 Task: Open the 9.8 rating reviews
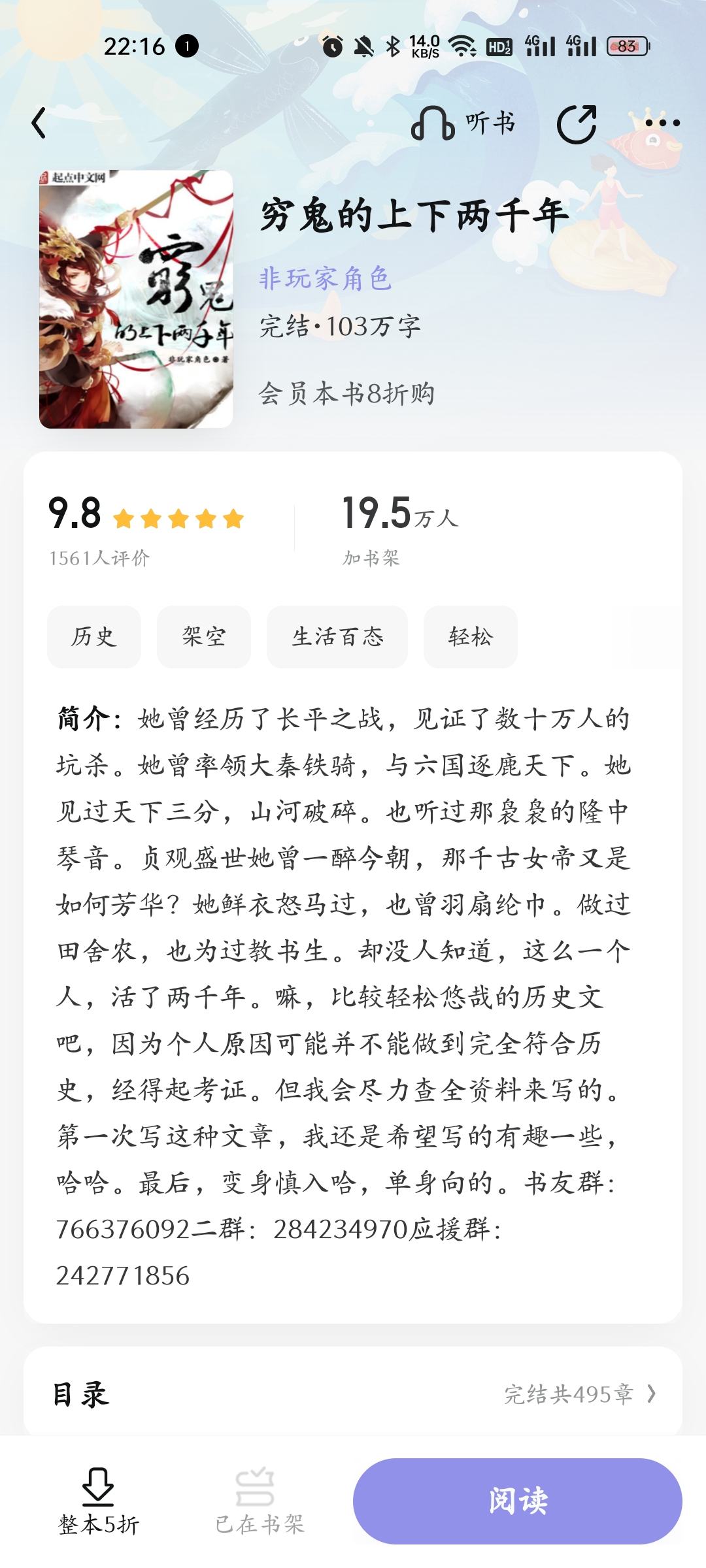145,529
